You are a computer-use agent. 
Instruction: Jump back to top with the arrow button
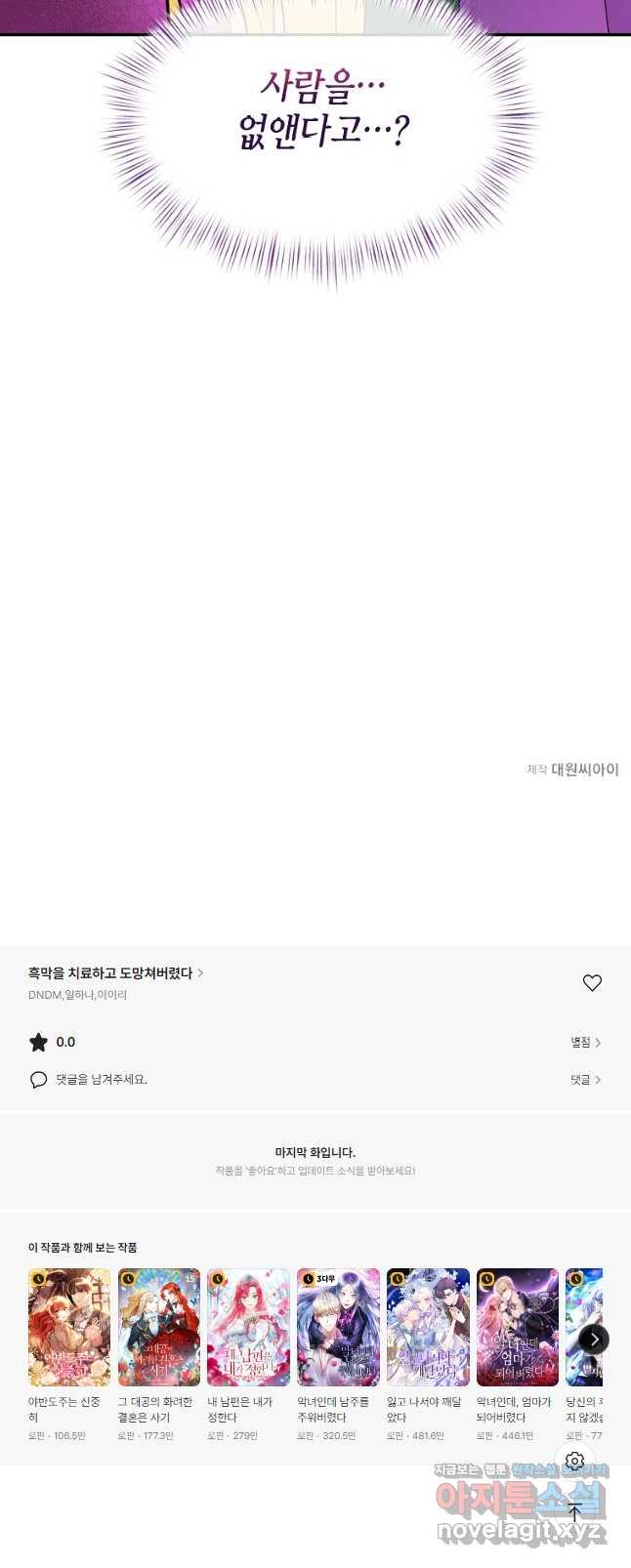click(574, 1512)
